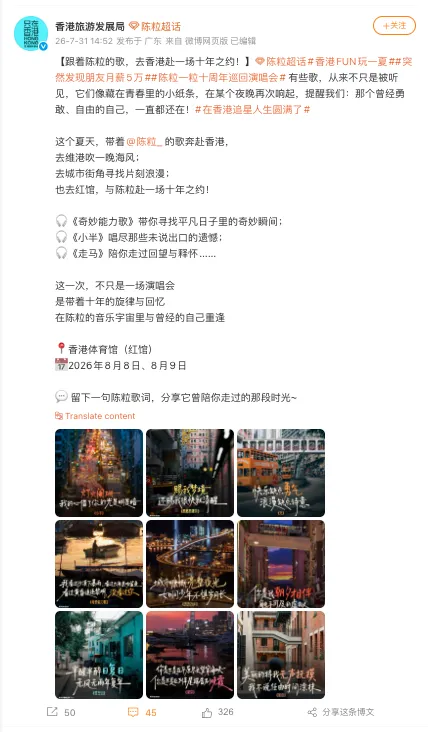This screenshot has height=732, width=428.
Task: Like this post with 326 likes
Action: [x=218, y=712]
